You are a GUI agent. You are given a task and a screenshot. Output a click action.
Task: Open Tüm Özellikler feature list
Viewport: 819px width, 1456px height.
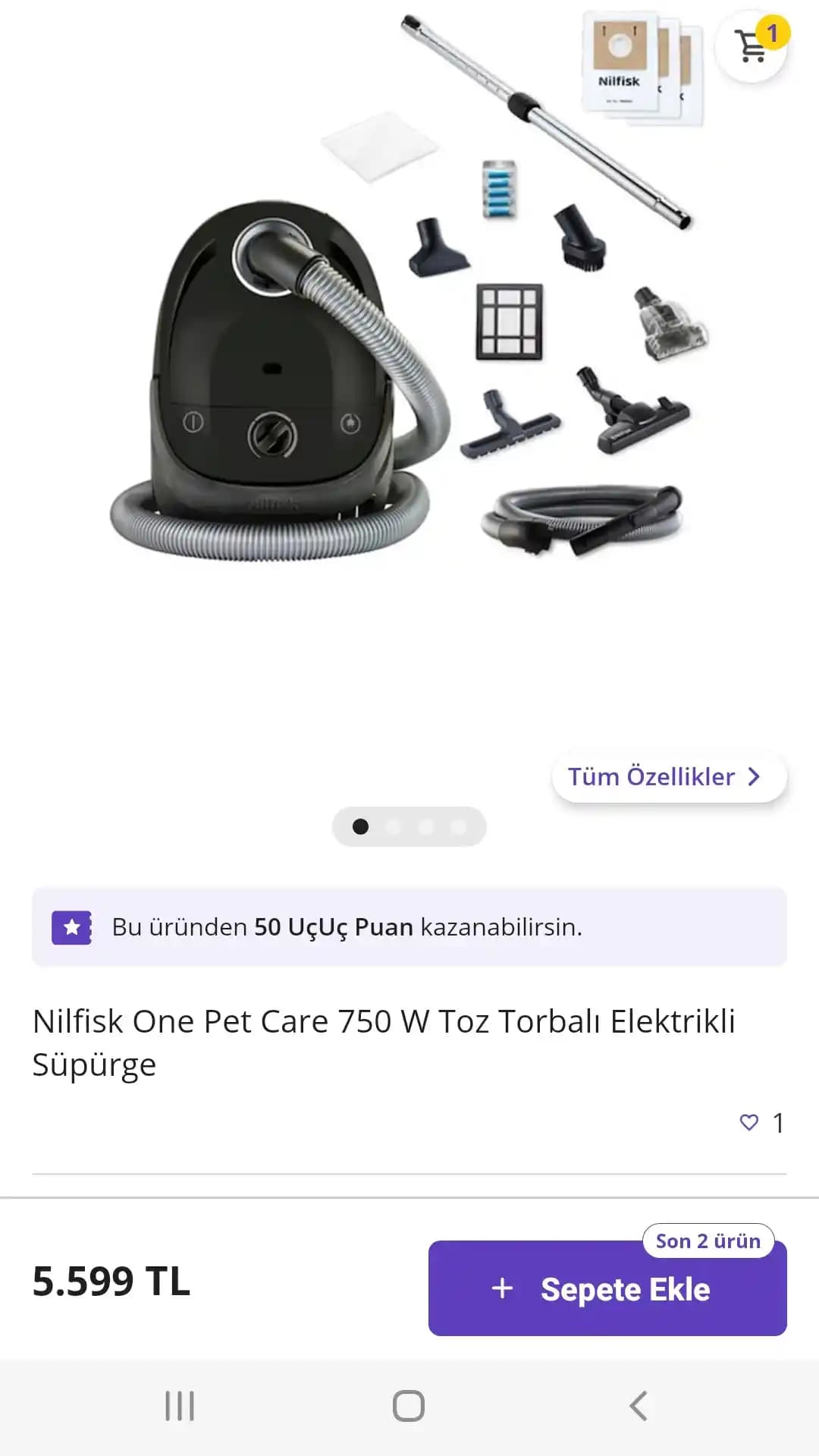coord(669,777)
